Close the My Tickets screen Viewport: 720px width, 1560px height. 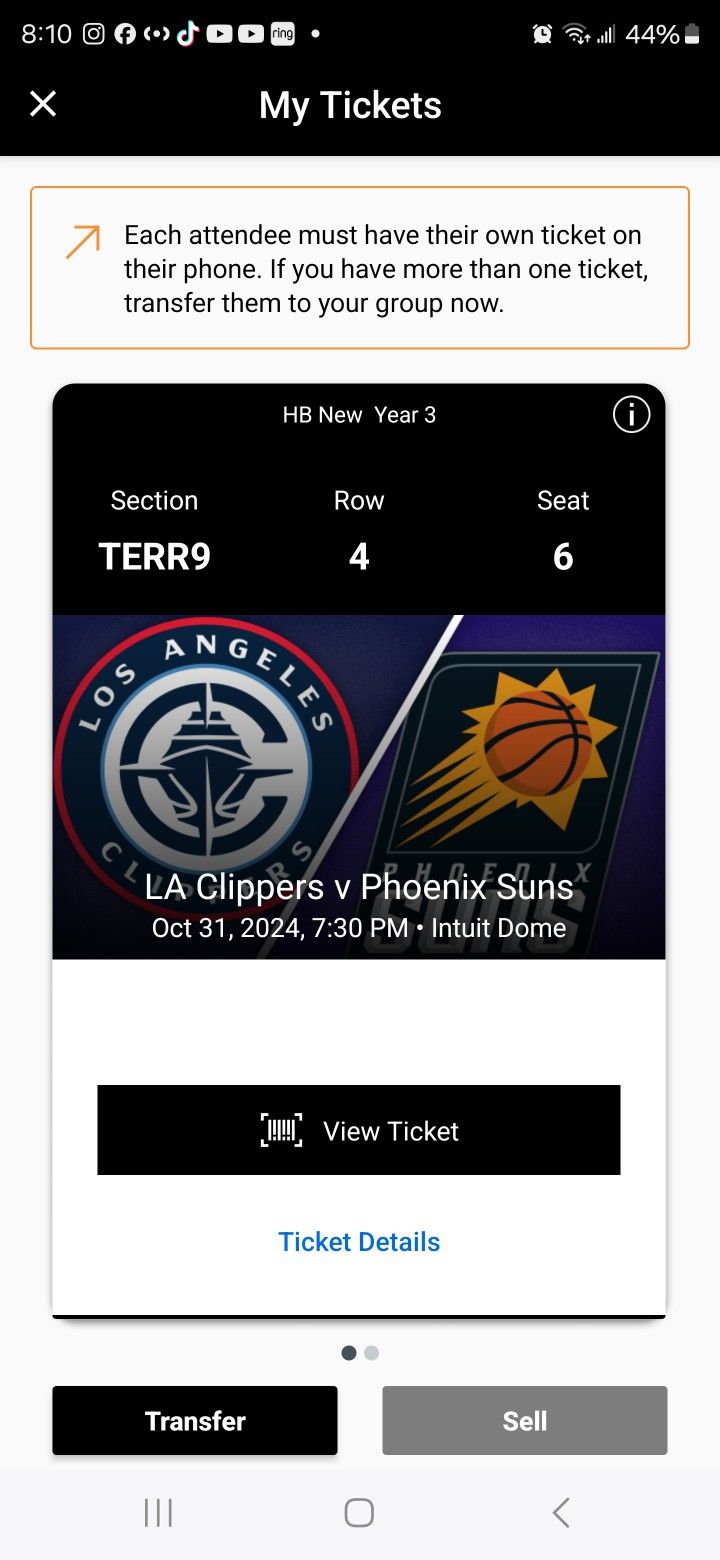(43, 103)
